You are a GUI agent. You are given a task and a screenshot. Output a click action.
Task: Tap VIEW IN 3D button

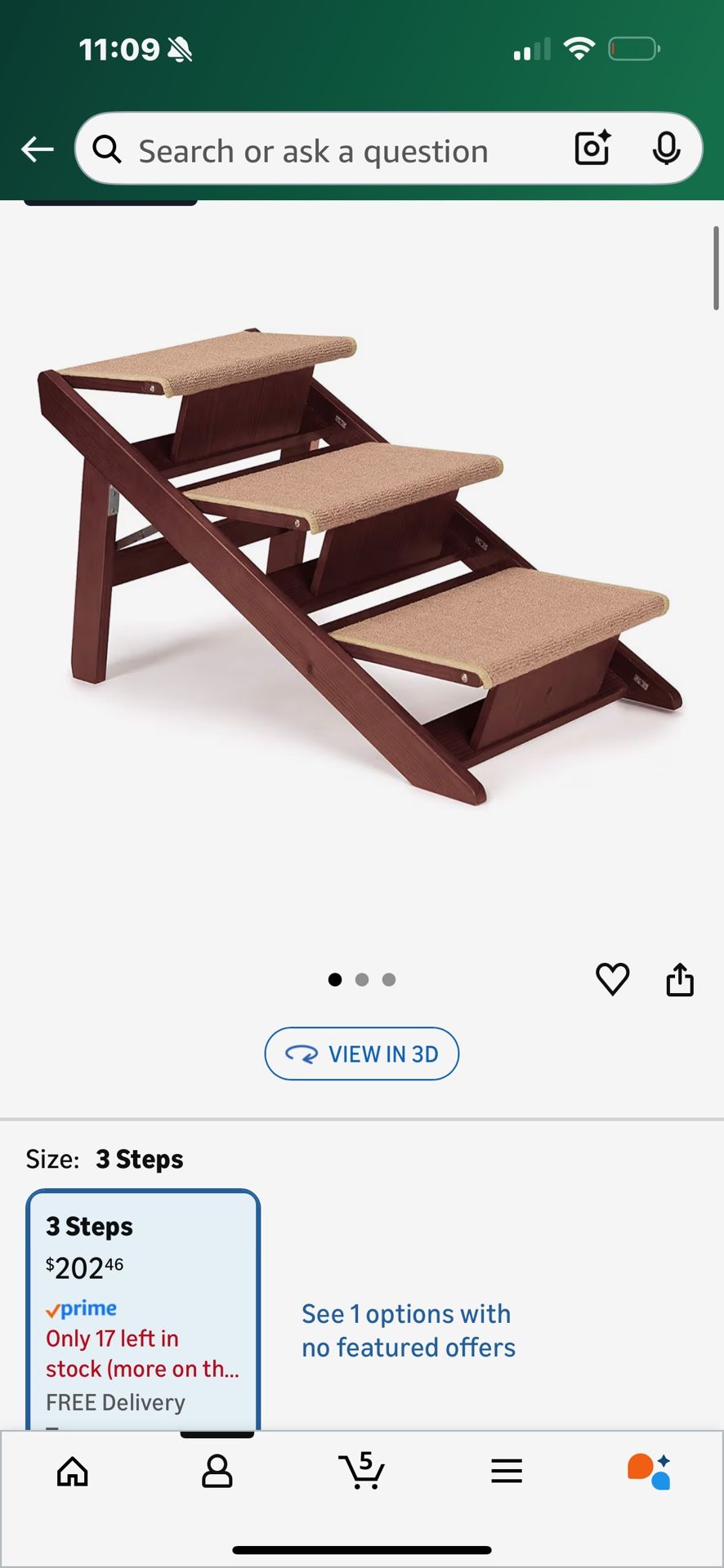[x=362, y=1053]
